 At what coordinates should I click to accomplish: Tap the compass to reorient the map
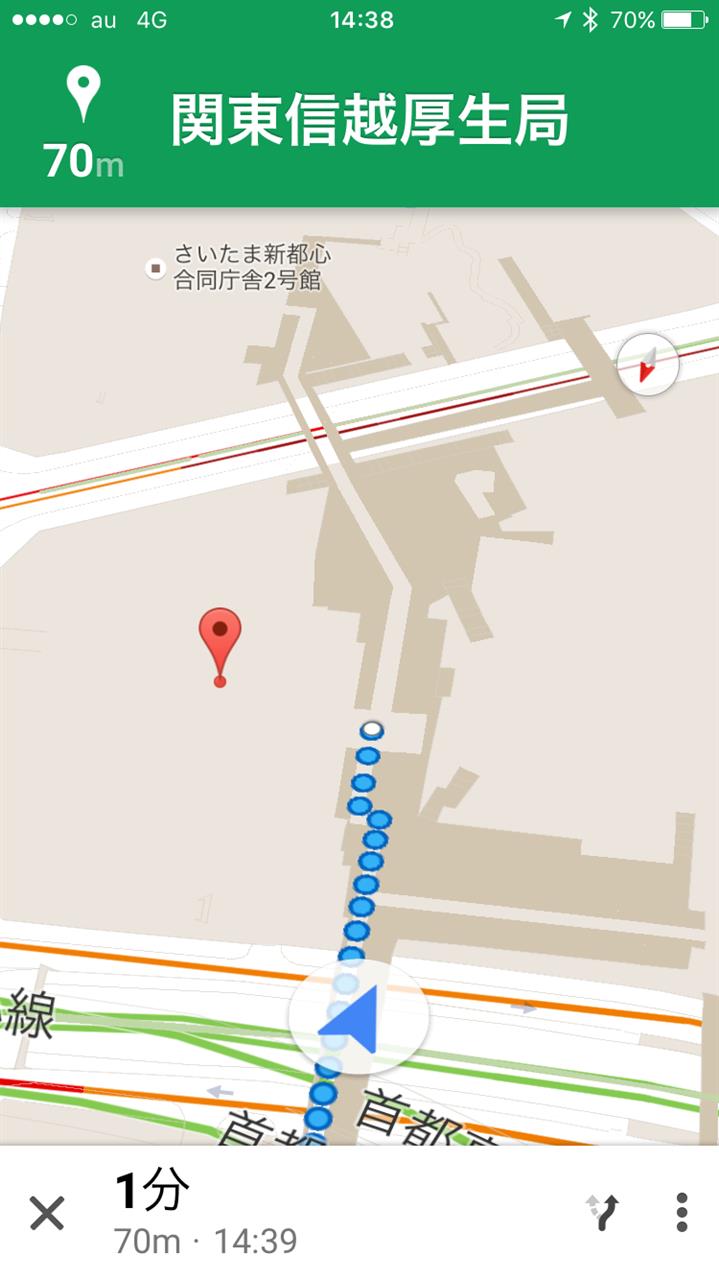coord(648,364)
